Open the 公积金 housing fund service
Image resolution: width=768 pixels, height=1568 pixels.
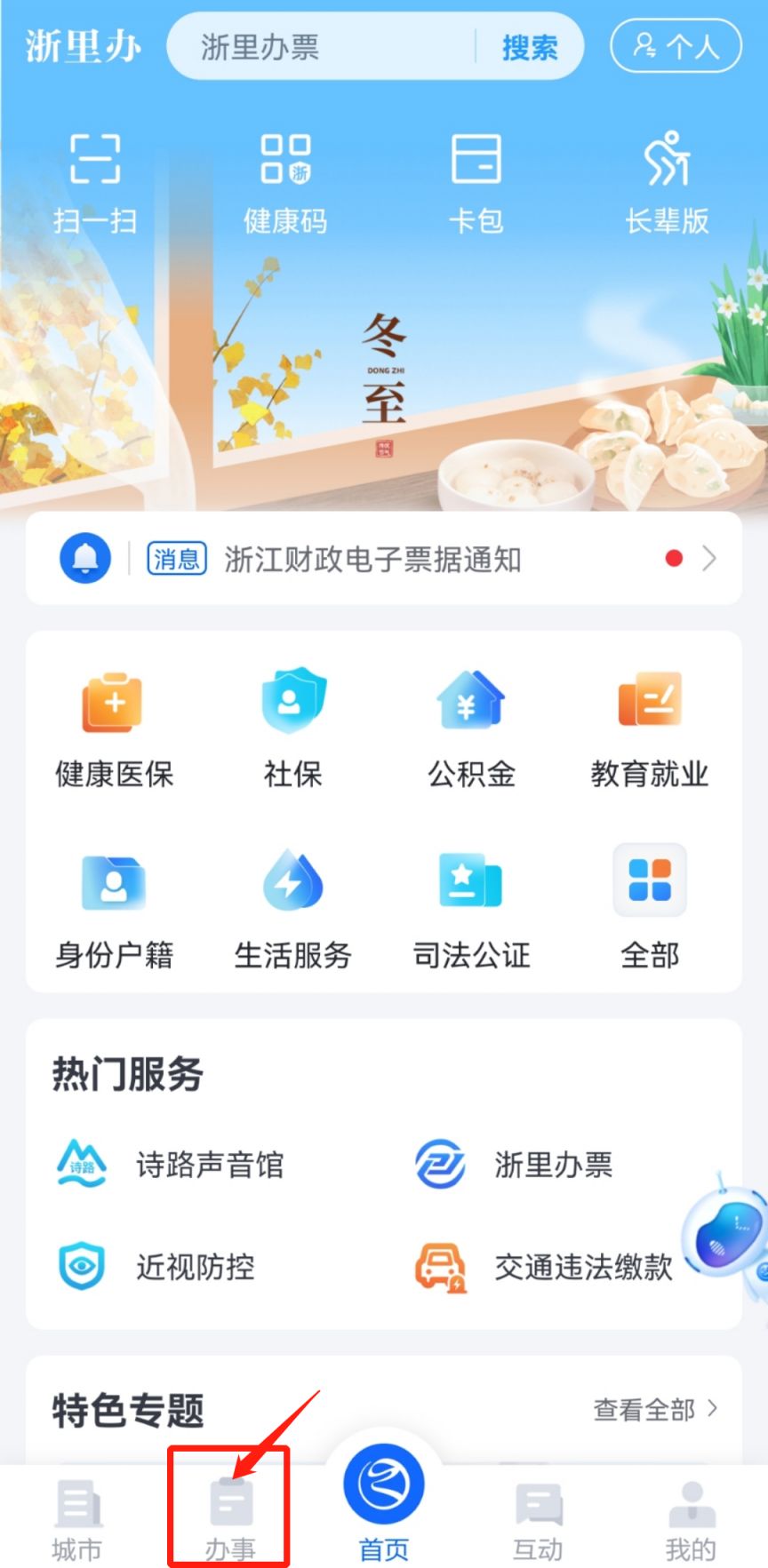point(471,724)
